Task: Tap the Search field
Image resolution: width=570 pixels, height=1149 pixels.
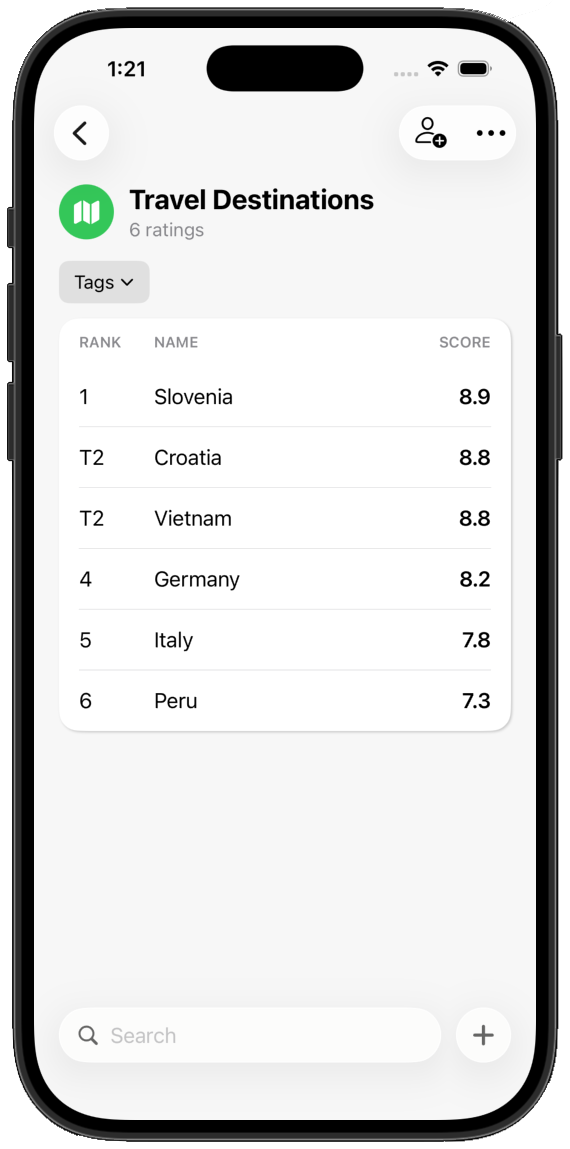Action: (x=250, y=1035)
